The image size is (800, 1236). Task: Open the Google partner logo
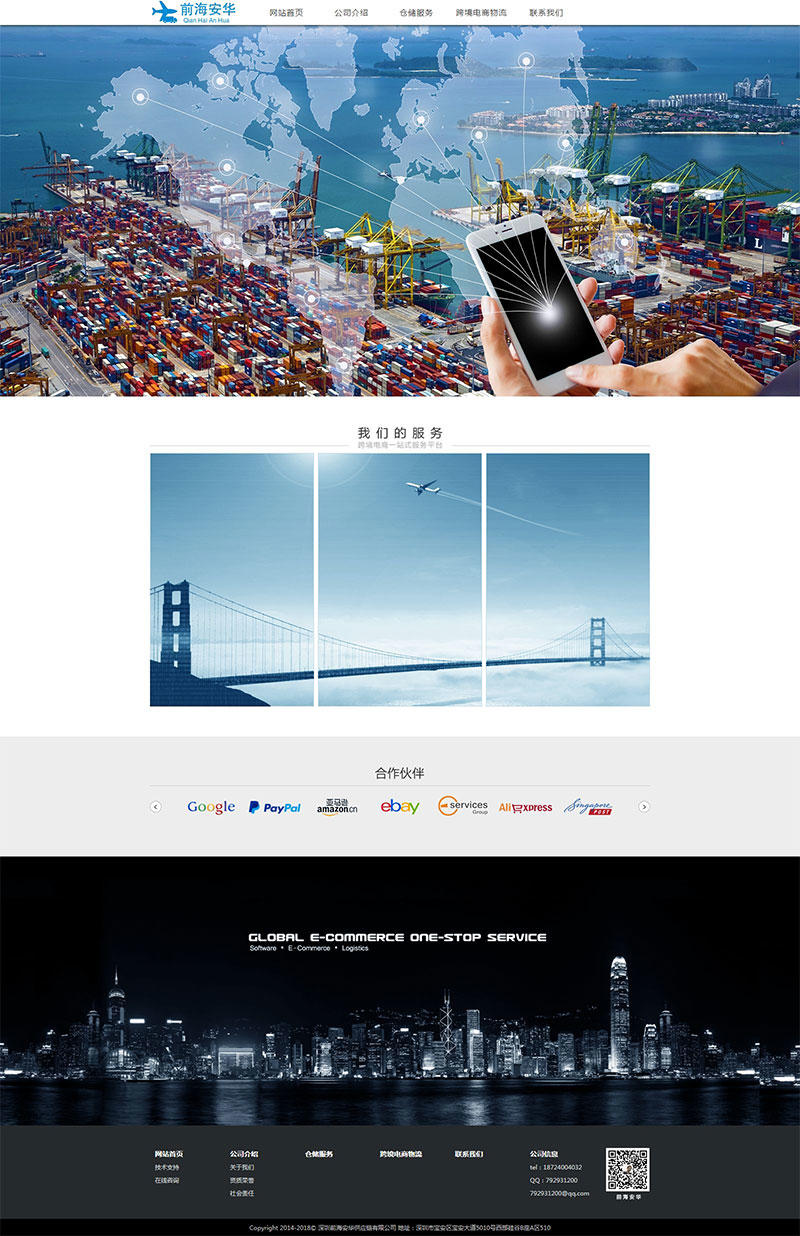tap(211, 807)
